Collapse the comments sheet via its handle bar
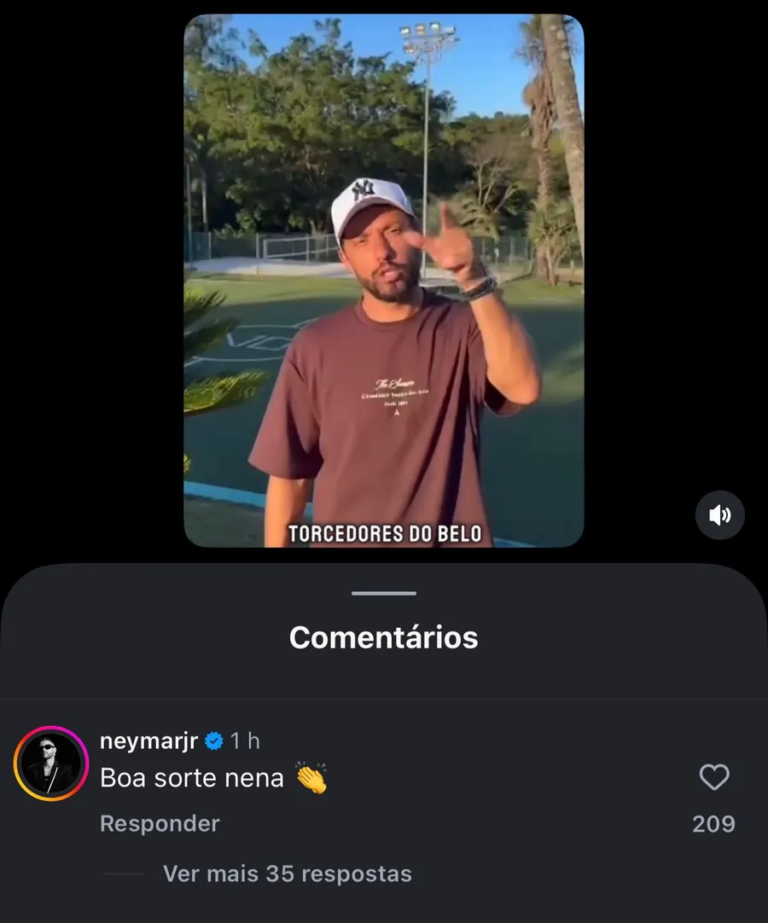Screen dimensions: 768x923 [383, 594]
